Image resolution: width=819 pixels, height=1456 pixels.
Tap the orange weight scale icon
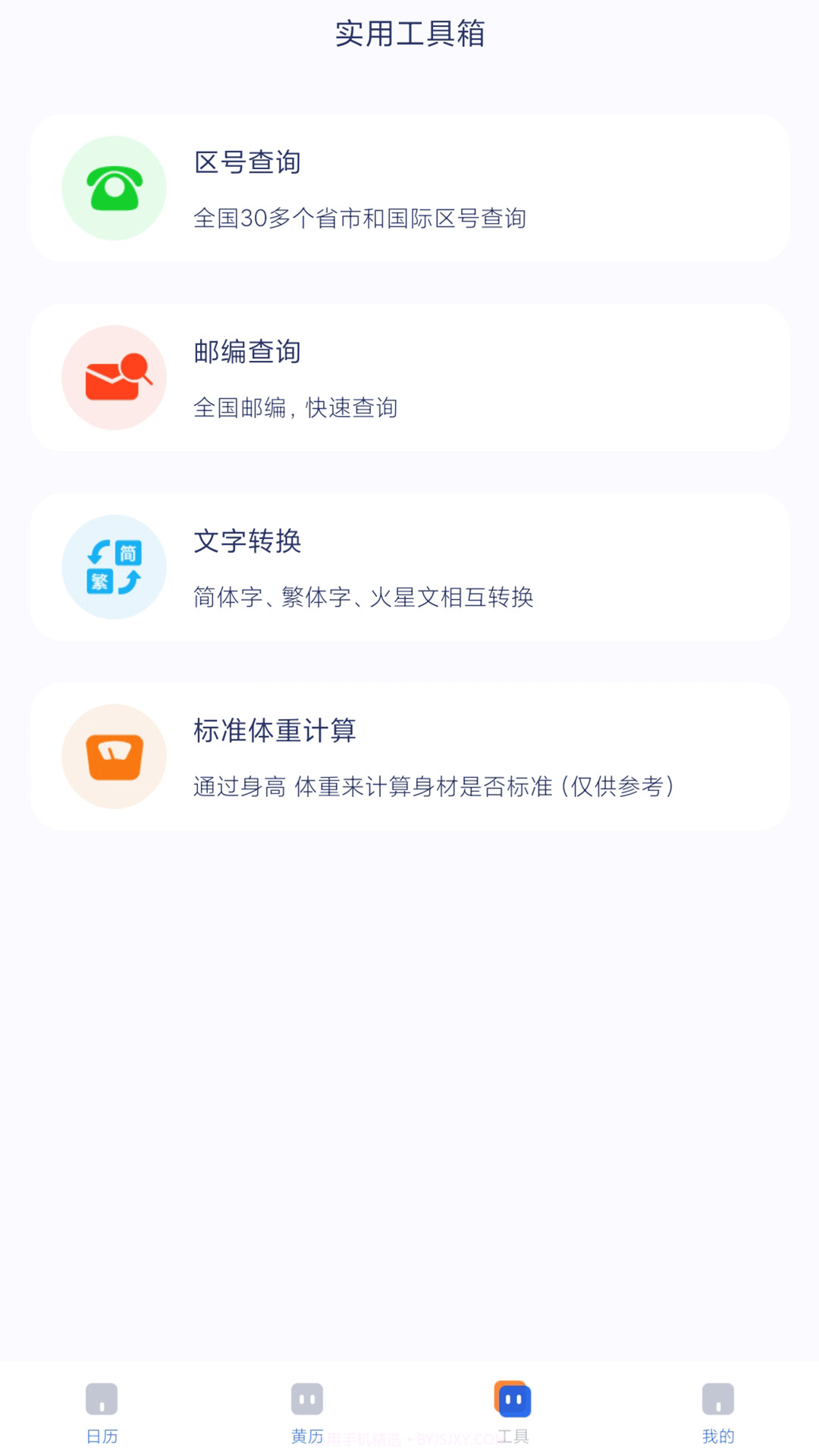point(114,756)
